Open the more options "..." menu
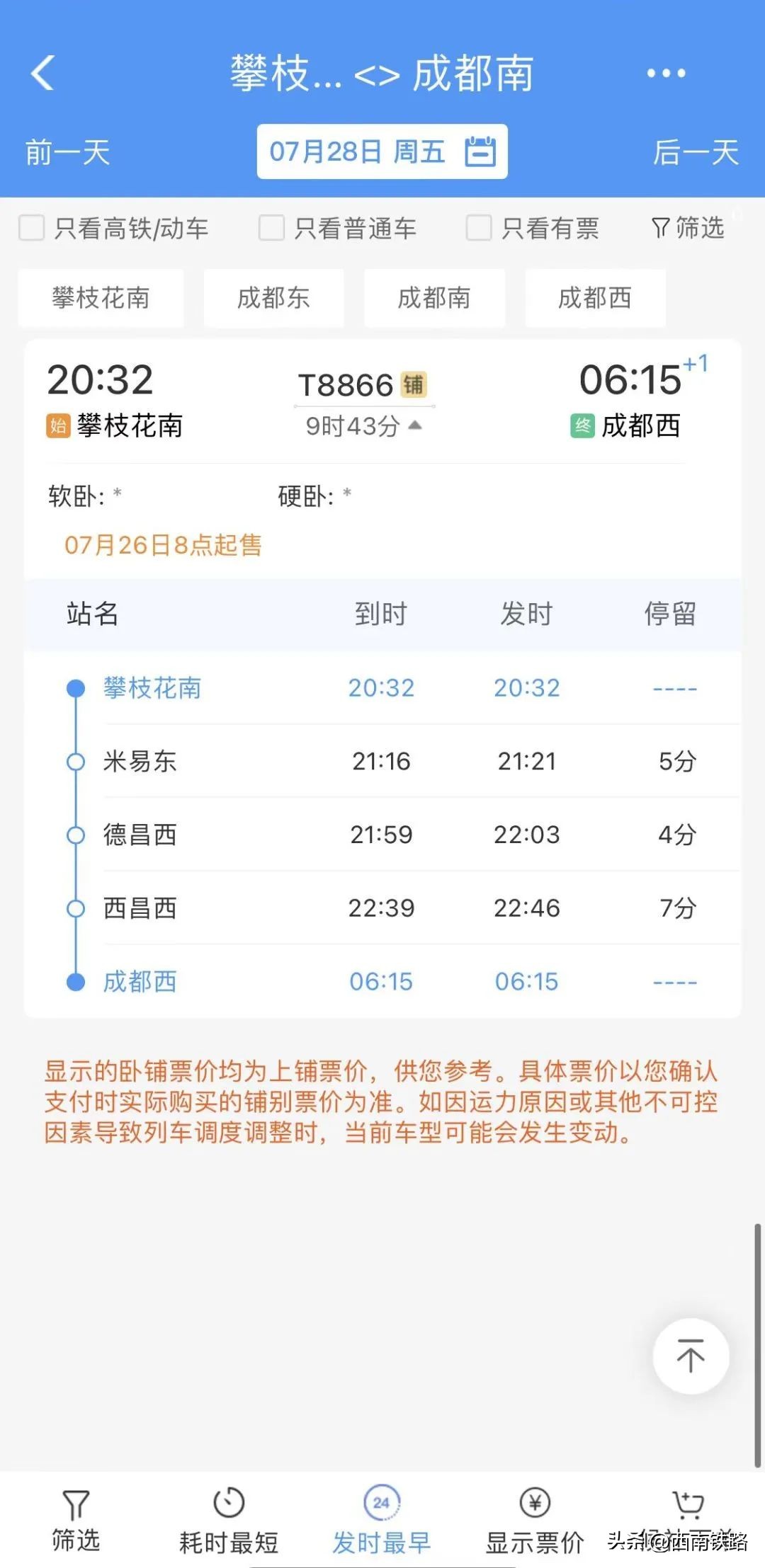Image resolution: width=765 pixels, height=1568 pixels. [664, 73]
